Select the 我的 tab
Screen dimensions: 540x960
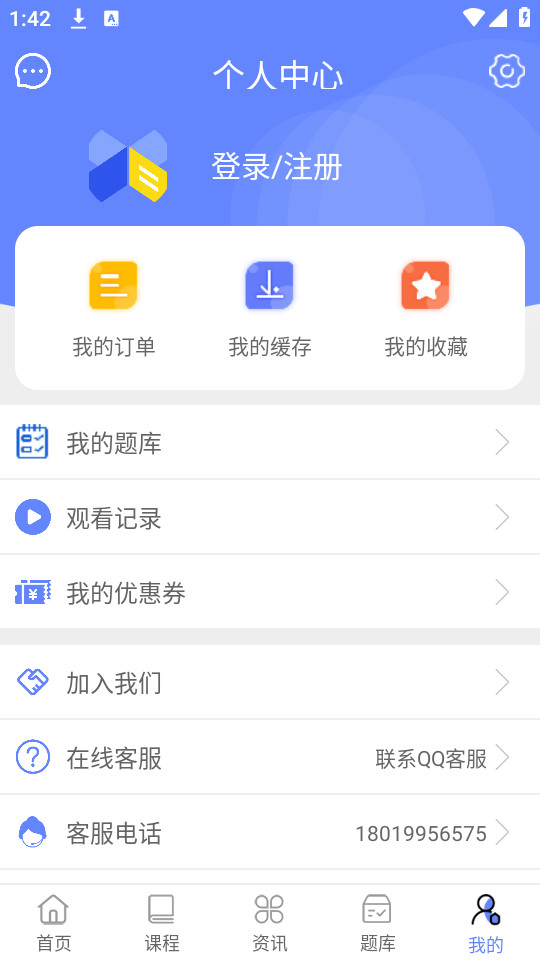(x=486, y=923)
